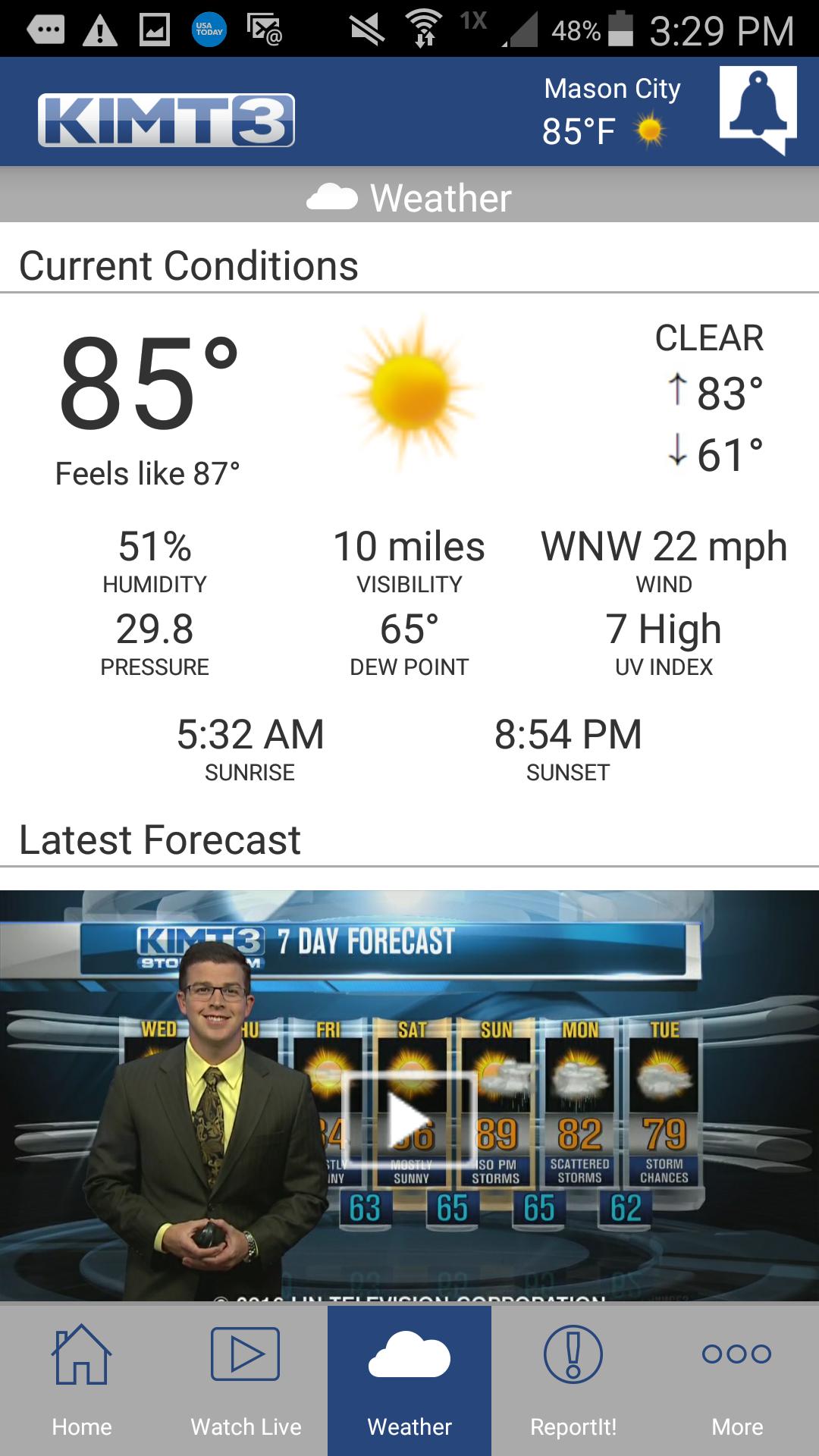Tap the up arrow beside 83 degrees
The width and height of the screenshot is (819, 1456).
[x=677, y=388]
